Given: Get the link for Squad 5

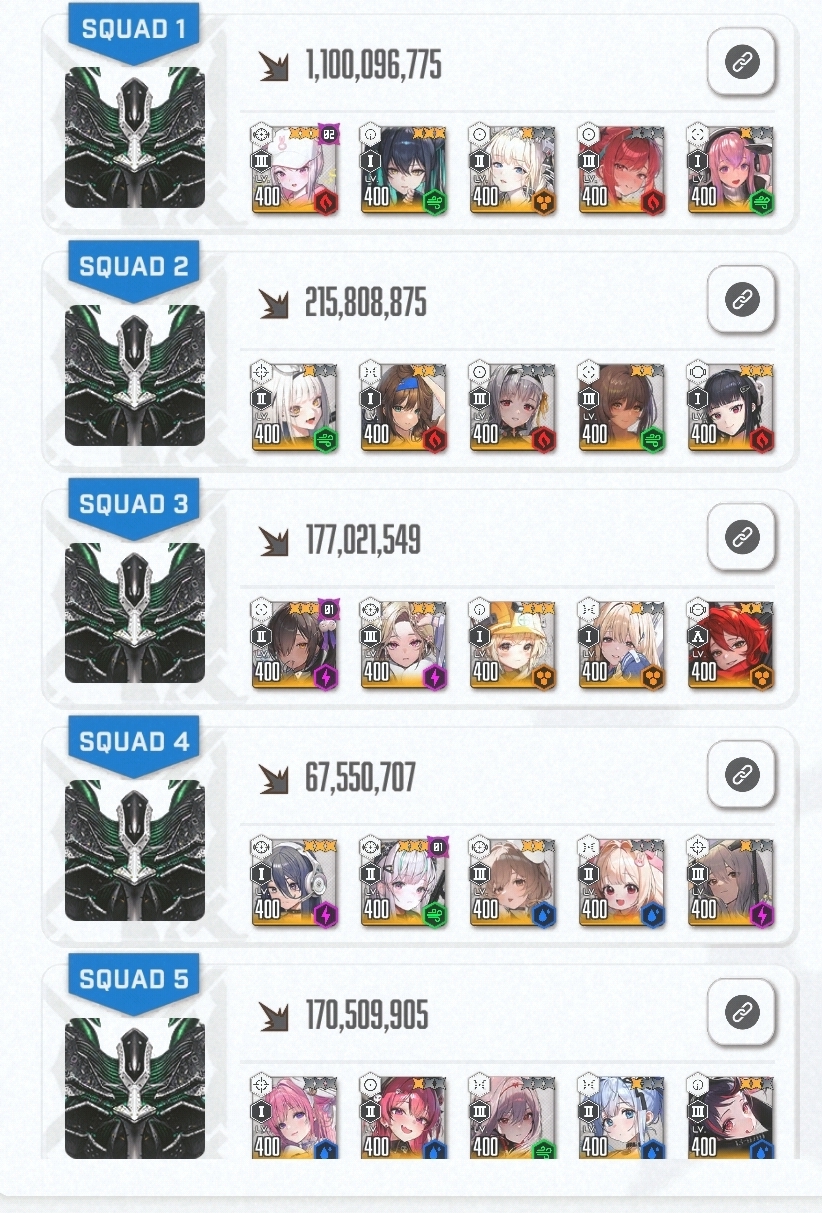Looking at the screenshot, I should click(742, 1012).
